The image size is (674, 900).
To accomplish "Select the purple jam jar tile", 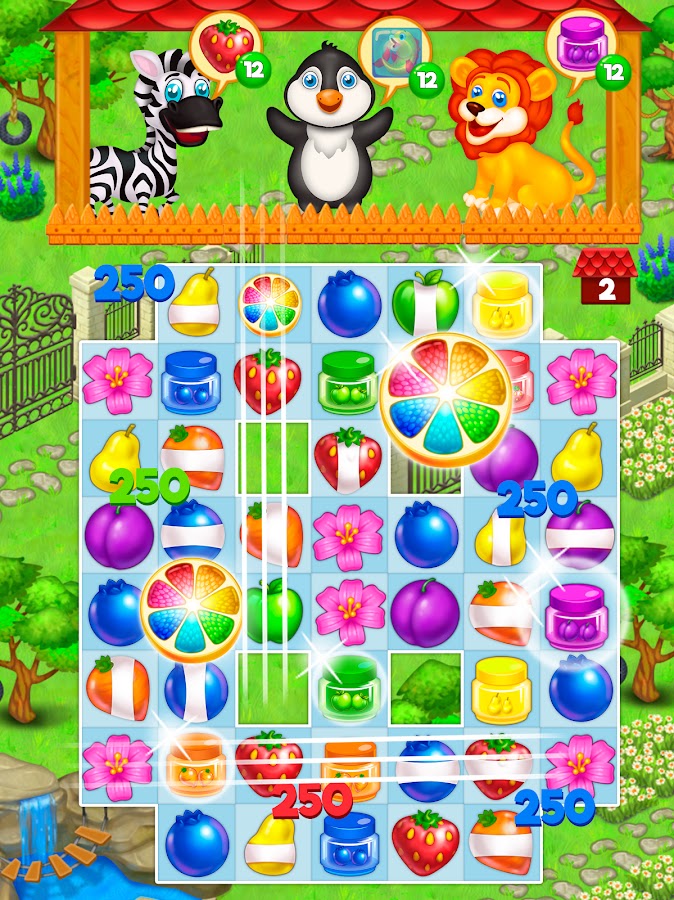I will [x=580, y=613].
